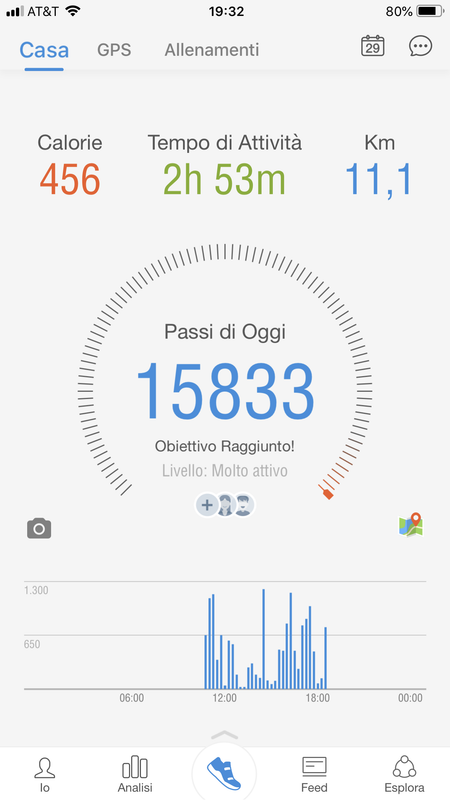This screenshot has width=450, height=800.
Task: Tap the center shoe activity button
Action: pyautogui.click(x=224, y=773)
